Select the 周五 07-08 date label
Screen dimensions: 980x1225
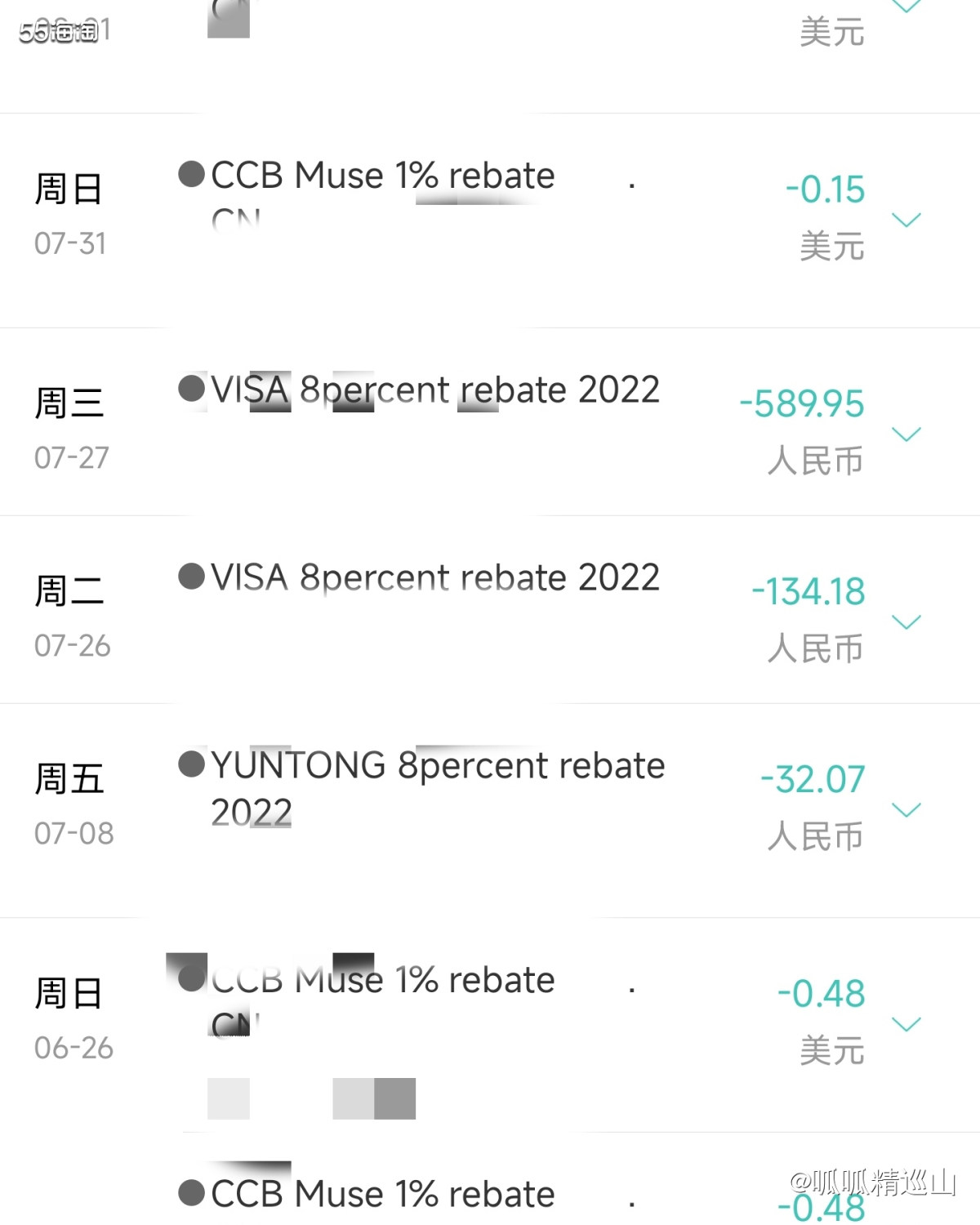click(x=70, y=778)
